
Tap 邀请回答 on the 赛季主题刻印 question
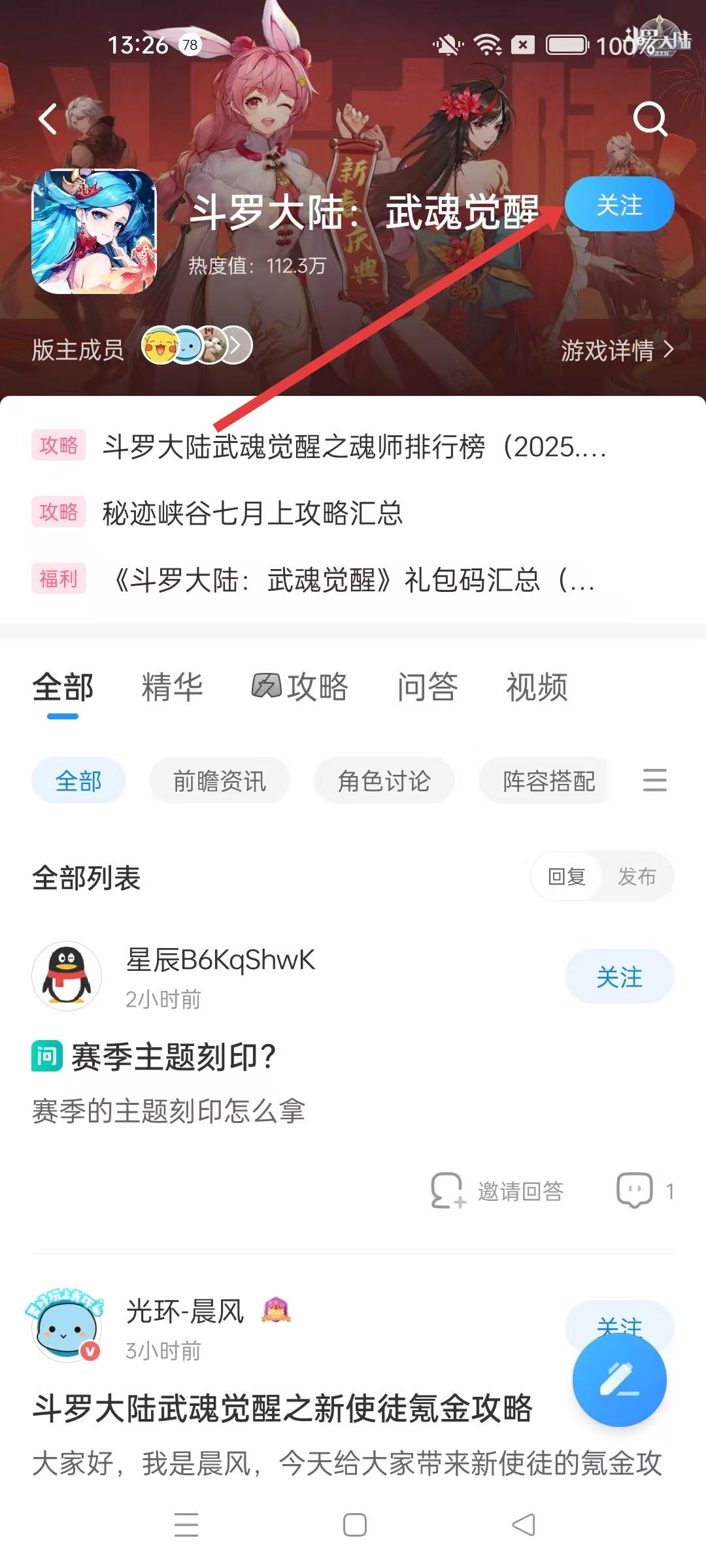click(x=498, y=1191)
